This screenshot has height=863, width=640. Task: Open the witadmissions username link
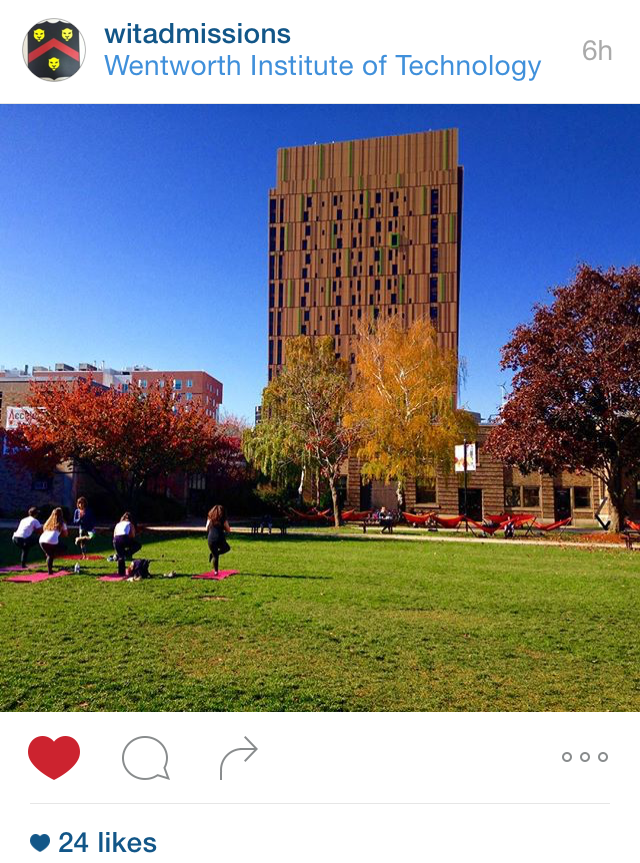(197, 33)
